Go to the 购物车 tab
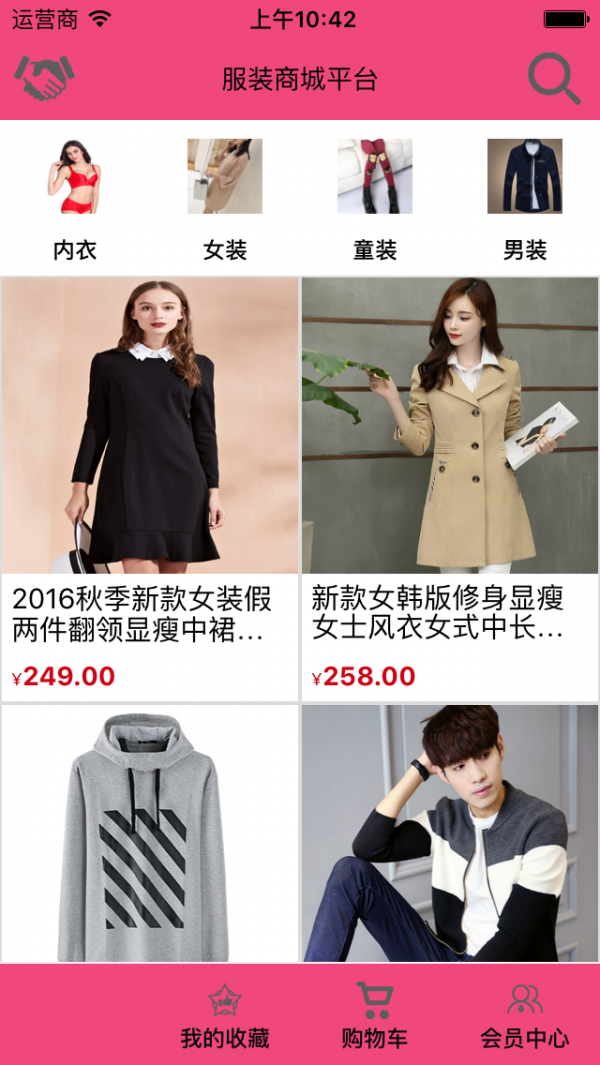600x1065 pixels. click(x=375, y=1015)
